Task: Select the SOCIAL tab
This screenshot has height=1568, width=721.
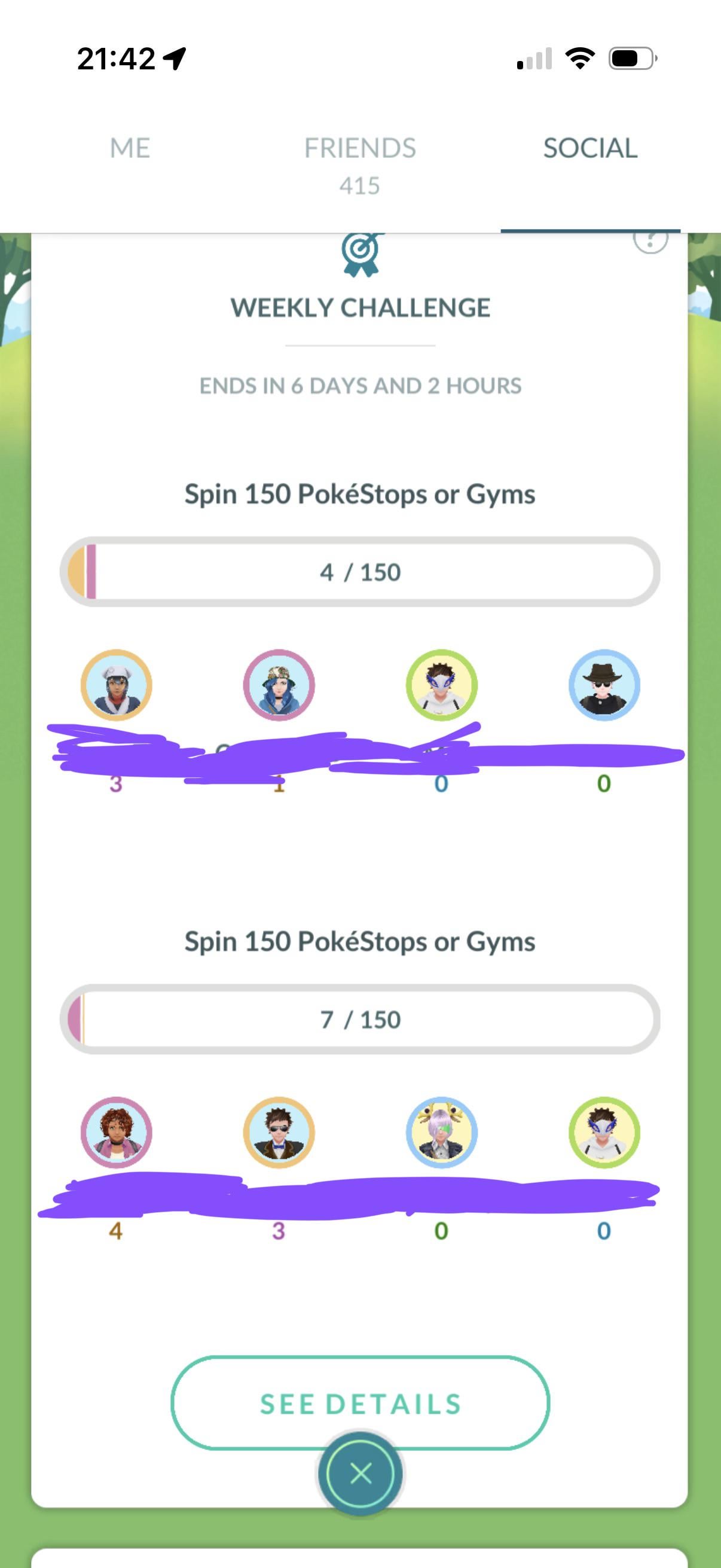Action: (x=589, y=148)
